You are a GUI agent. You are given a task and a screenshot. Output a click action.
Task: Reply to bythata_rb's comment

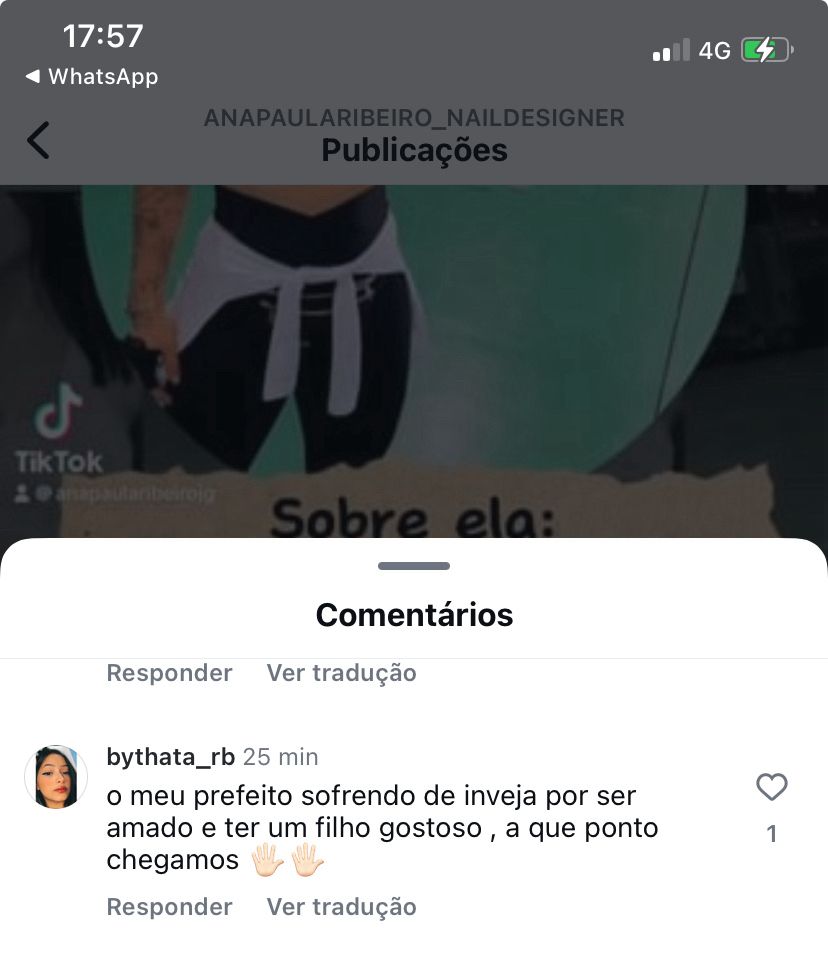tap(169, 907)
